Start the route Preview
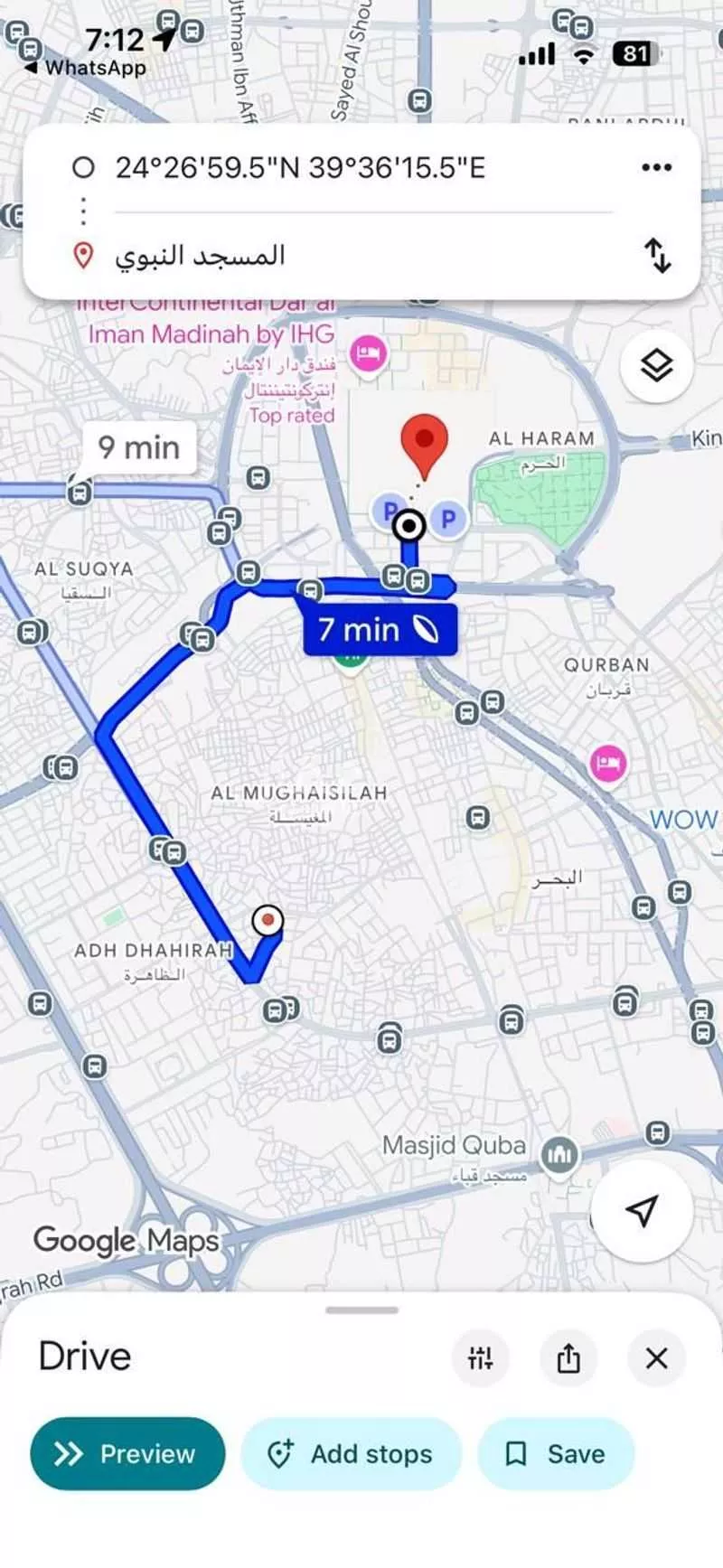 (127, 1453)
